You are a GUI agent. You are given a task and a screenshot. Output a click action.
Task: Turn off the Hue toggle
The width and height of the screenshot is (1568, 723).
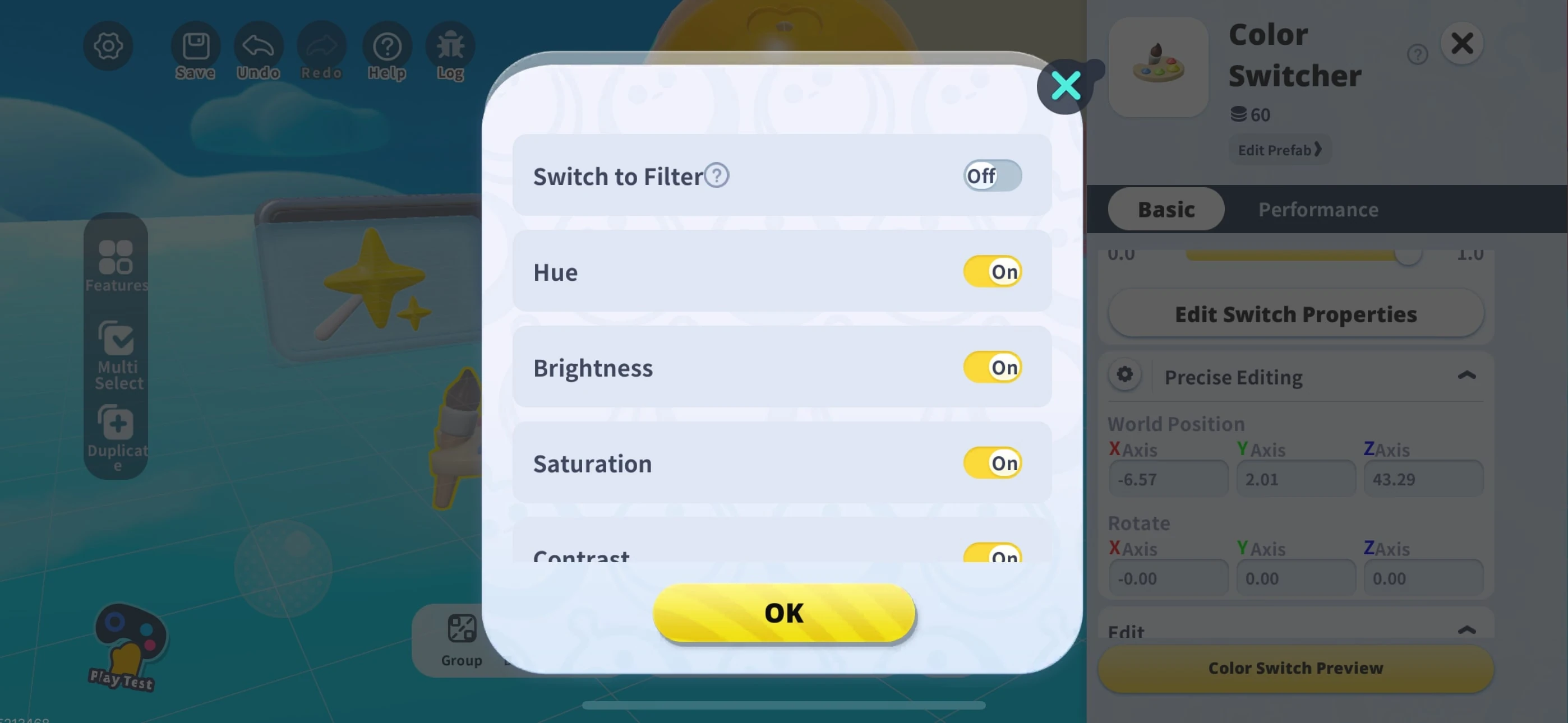pyautogui.click(x=991, y=271)
